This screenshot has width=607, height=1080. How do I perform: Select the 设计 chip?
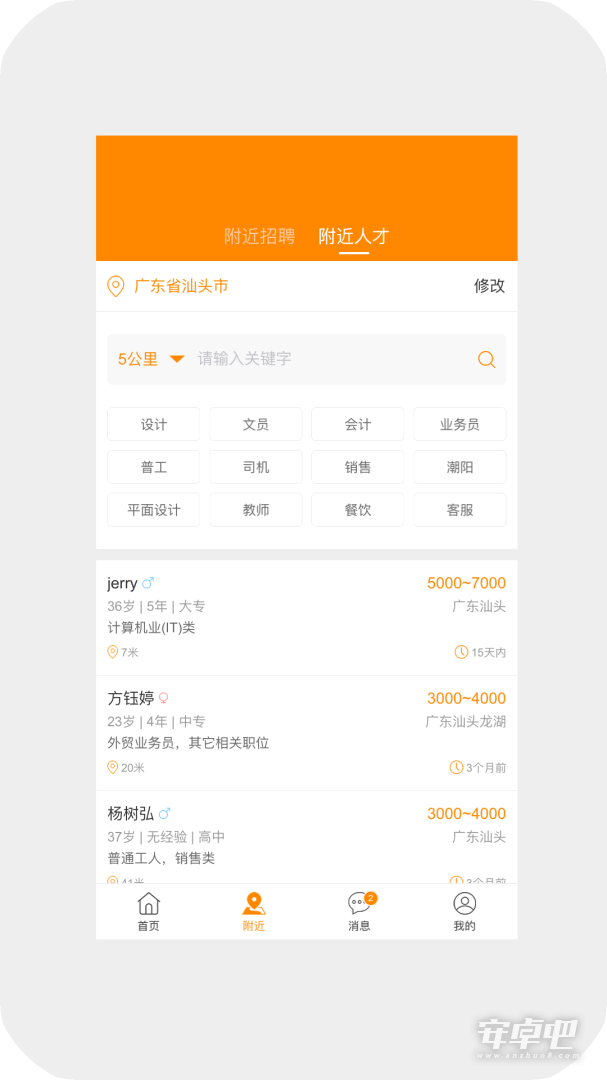pos(154,424)
